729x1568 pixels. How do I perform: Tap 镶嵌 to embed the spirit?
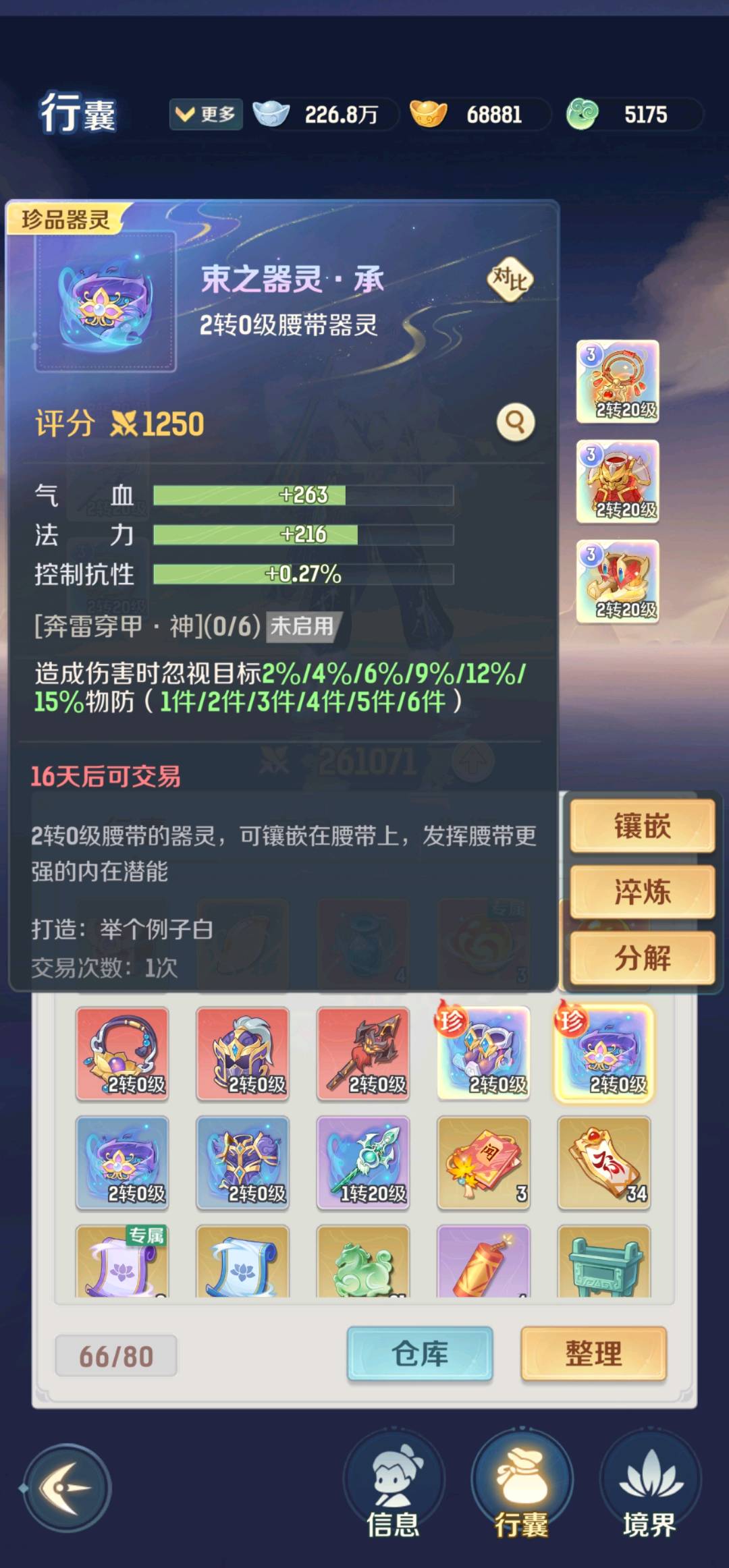coord(642,826)
